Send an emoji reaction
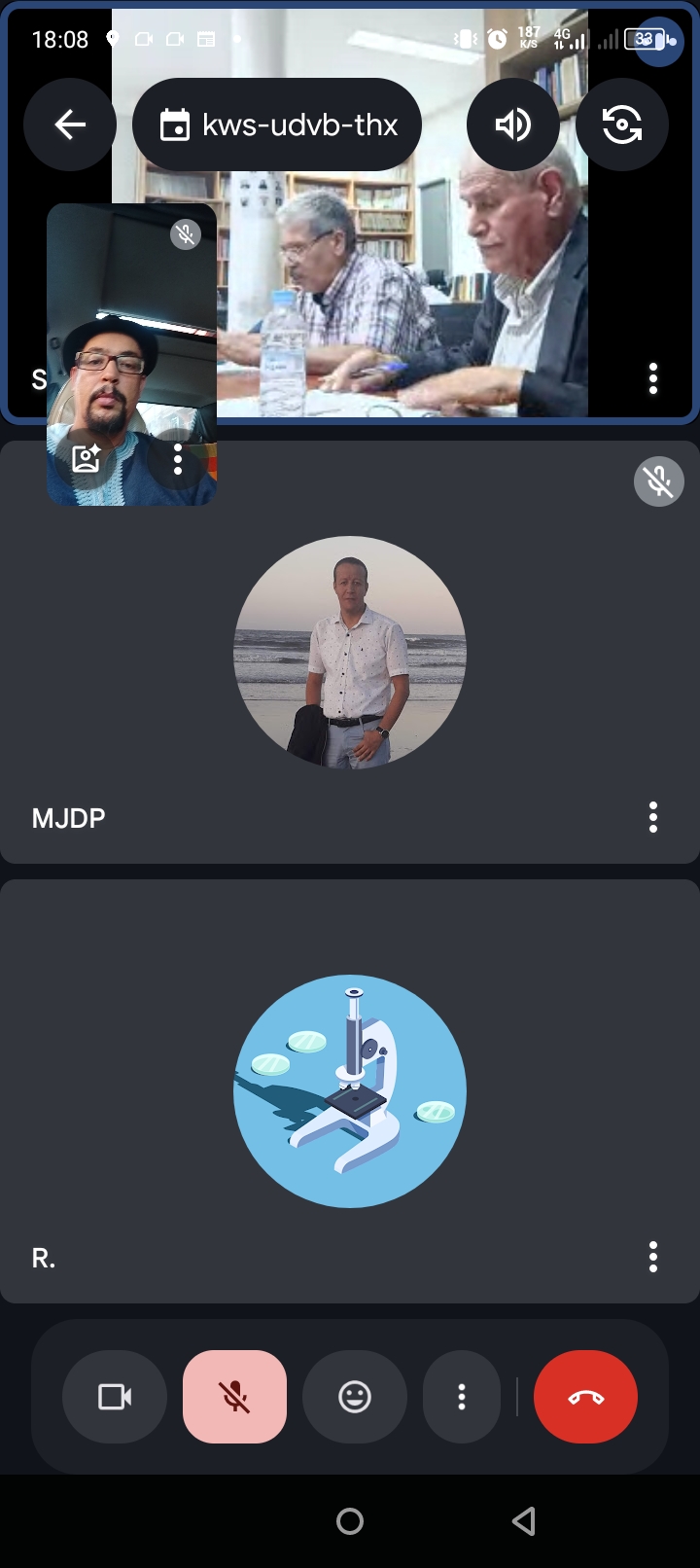This screenshot has width=700, height=1568. pyautogui.click(x=355, y=1397)
